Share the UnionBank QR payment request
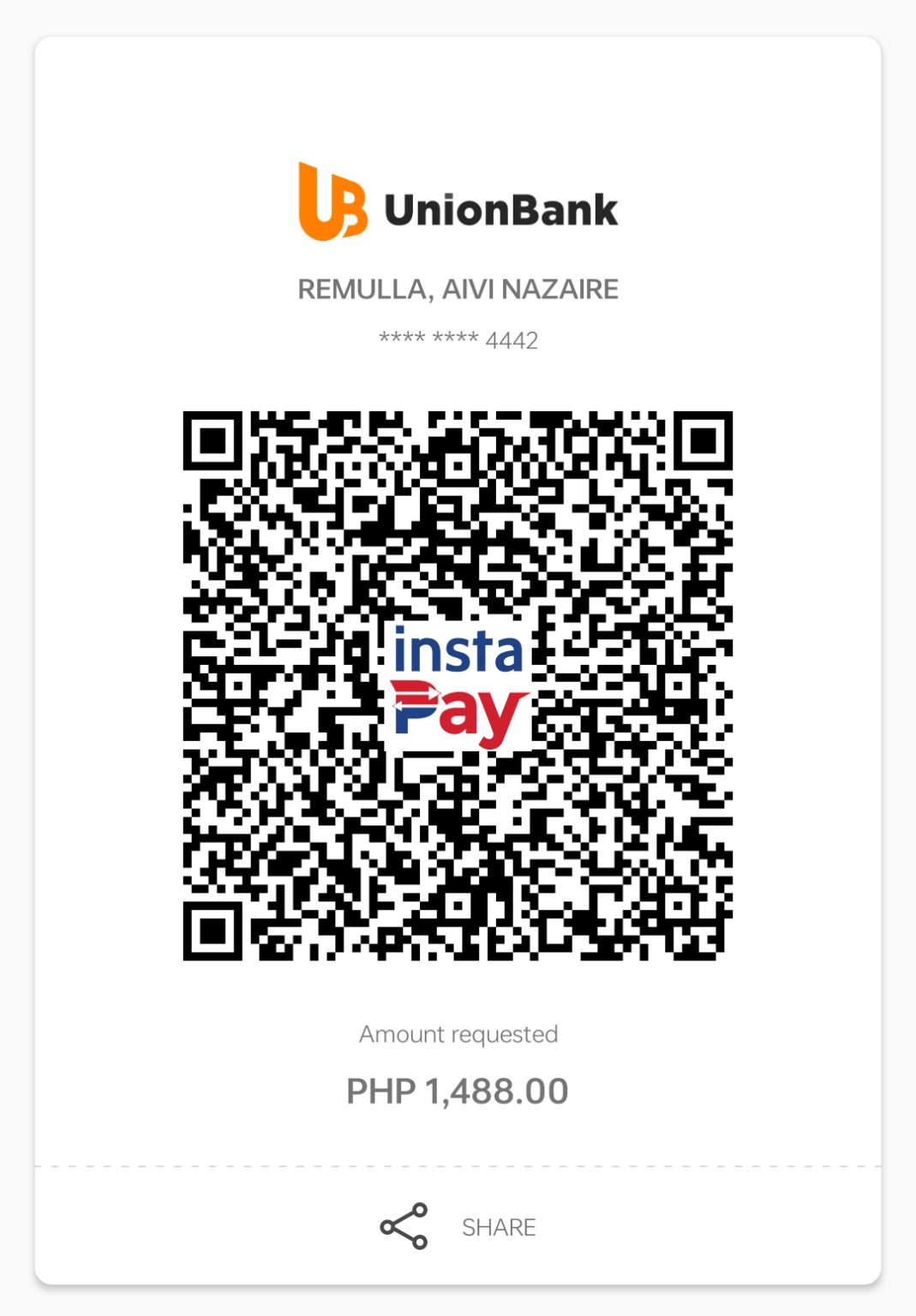Viewport: 916px width, 1316px height. click(458, 1226)
